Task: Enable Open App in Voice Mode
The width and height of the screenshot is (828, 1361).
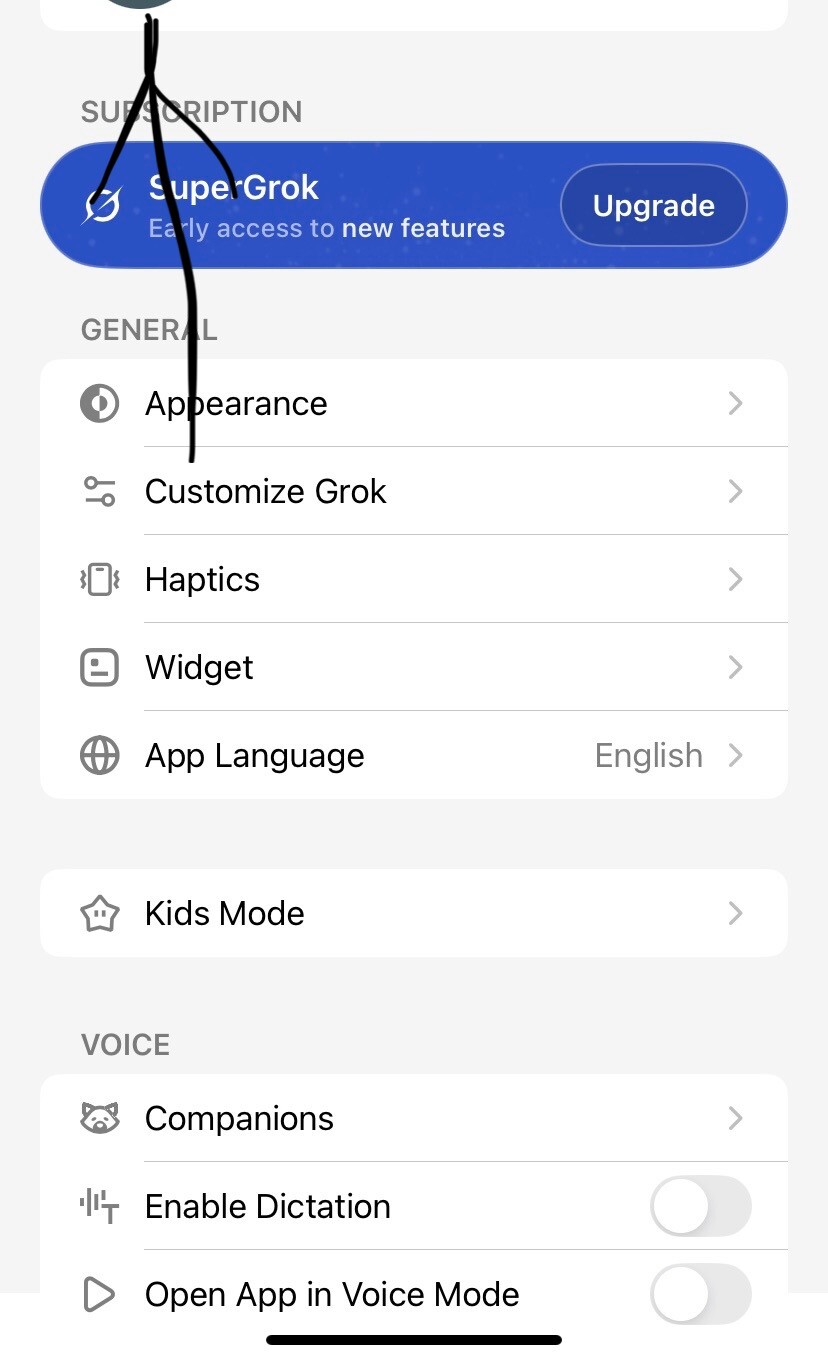Action: (x=700, y=1295)
